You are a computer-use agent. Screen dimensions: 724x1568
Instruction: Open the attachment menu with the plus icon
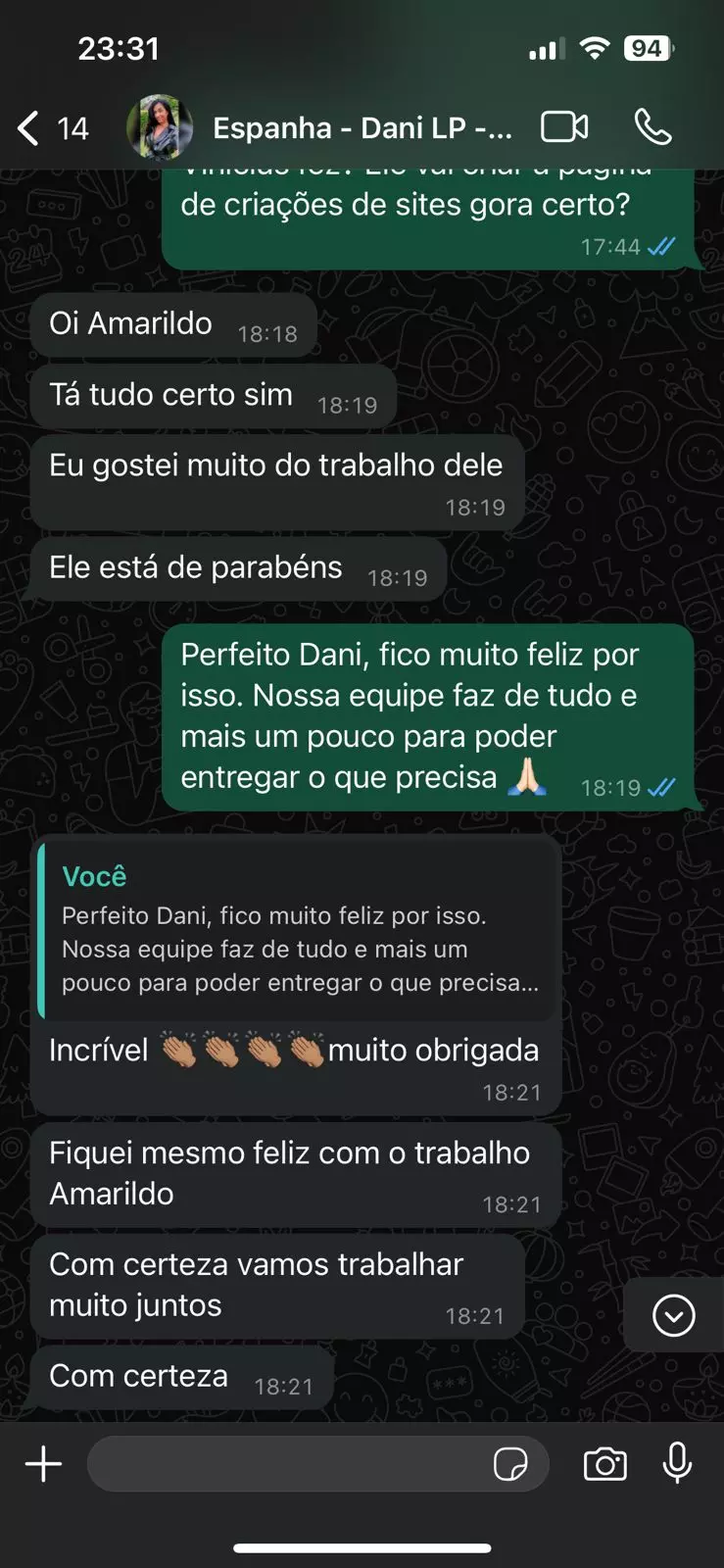(42, 1463)
